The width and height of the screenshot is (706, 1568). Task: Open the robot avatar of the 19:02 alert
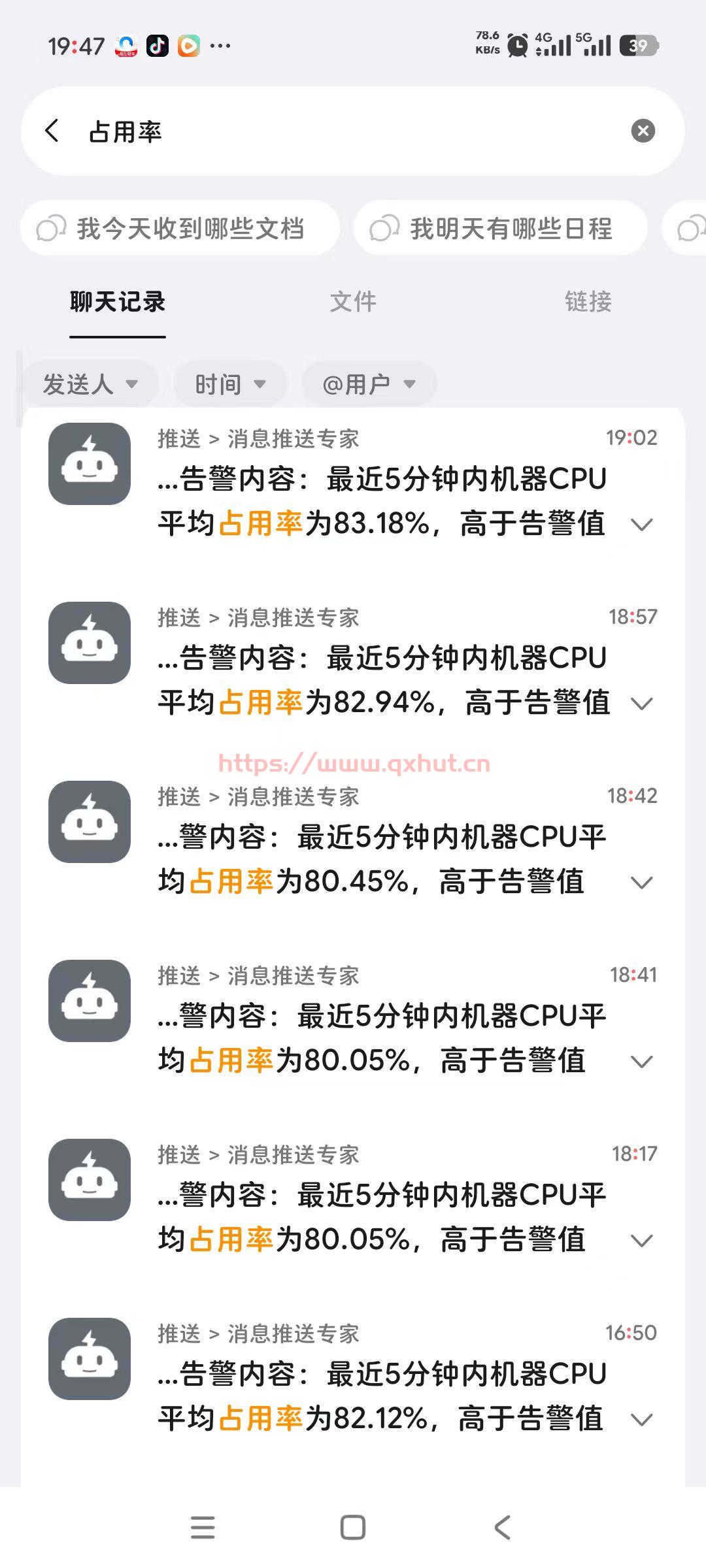click(89, 465)
